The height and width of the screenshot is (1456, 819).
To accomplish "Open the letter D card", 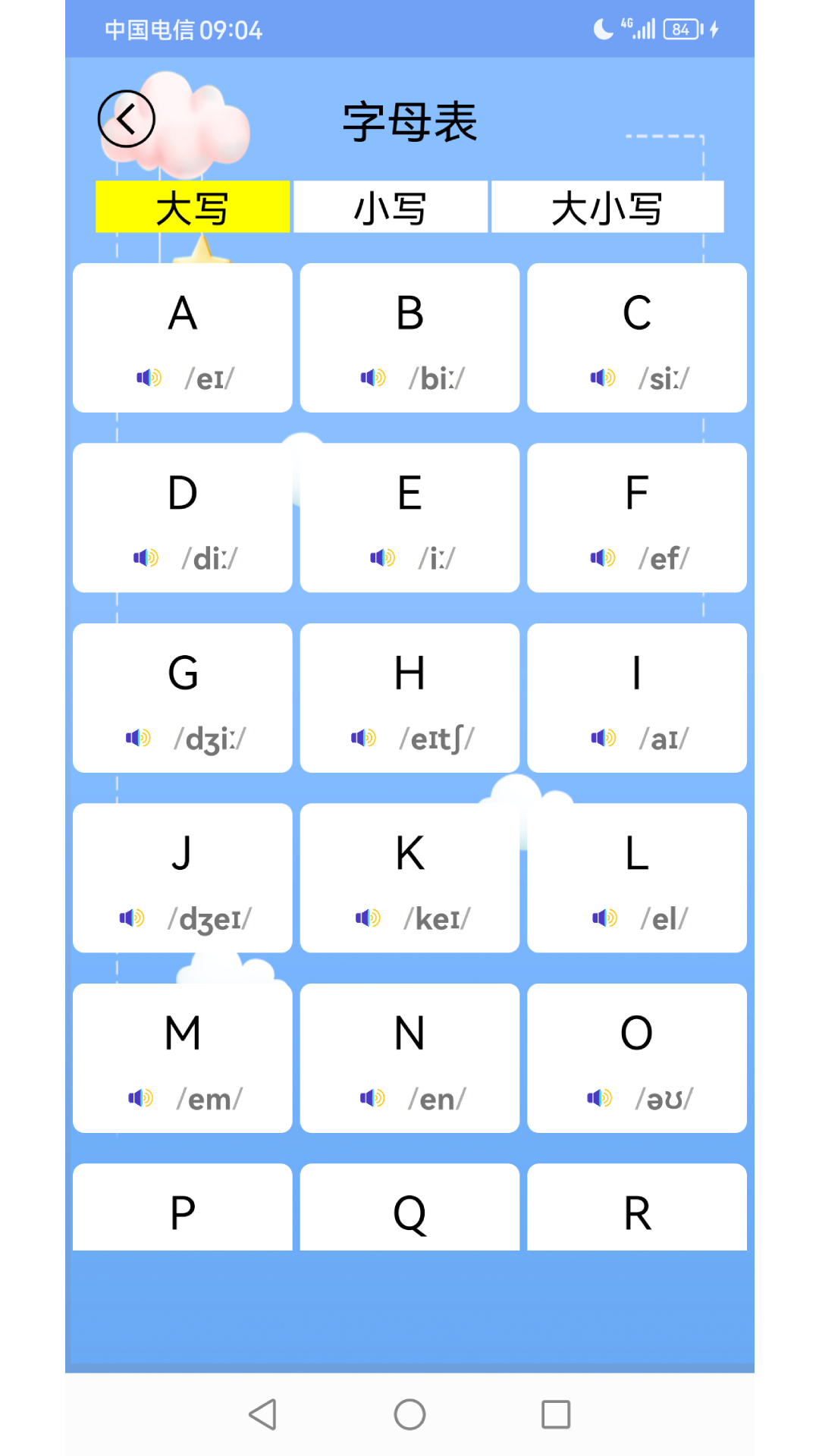I will [183, 517].
